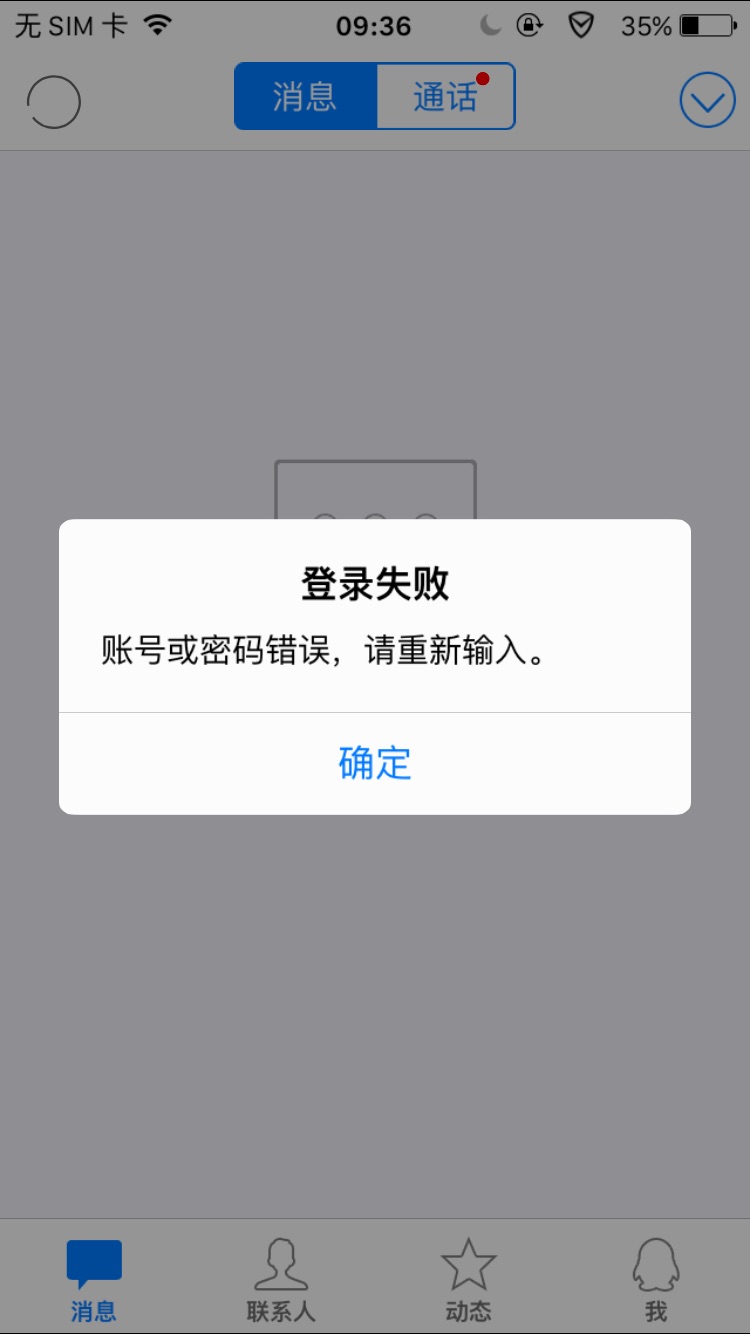Switch to the 消息 segment at top
The height and width of the screenshot is (1334, 750).
305,97
